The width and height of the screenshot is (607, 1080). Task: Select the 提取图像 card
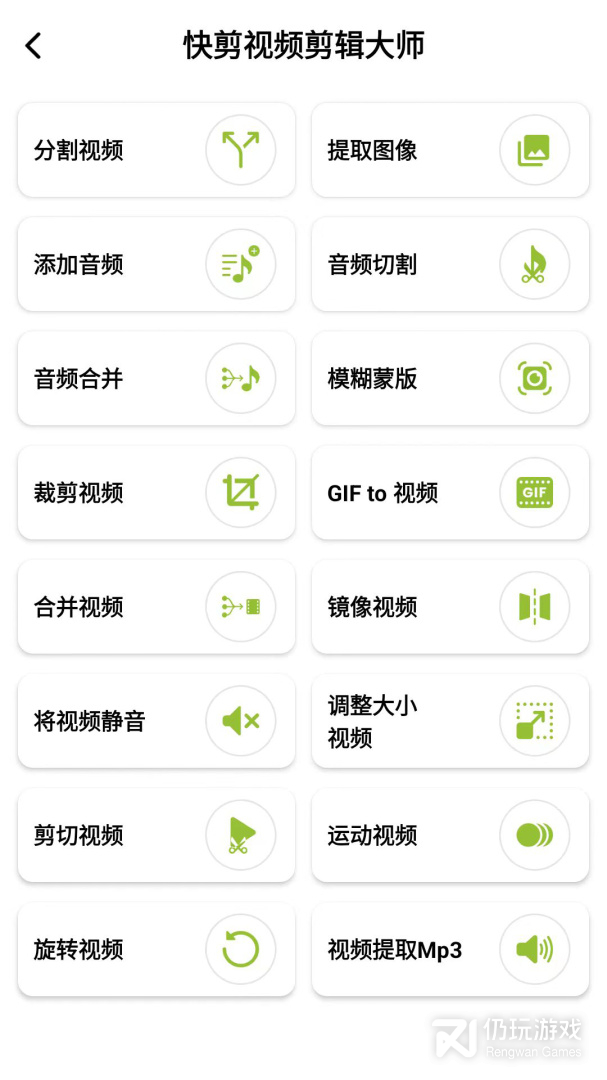point(450,150)
